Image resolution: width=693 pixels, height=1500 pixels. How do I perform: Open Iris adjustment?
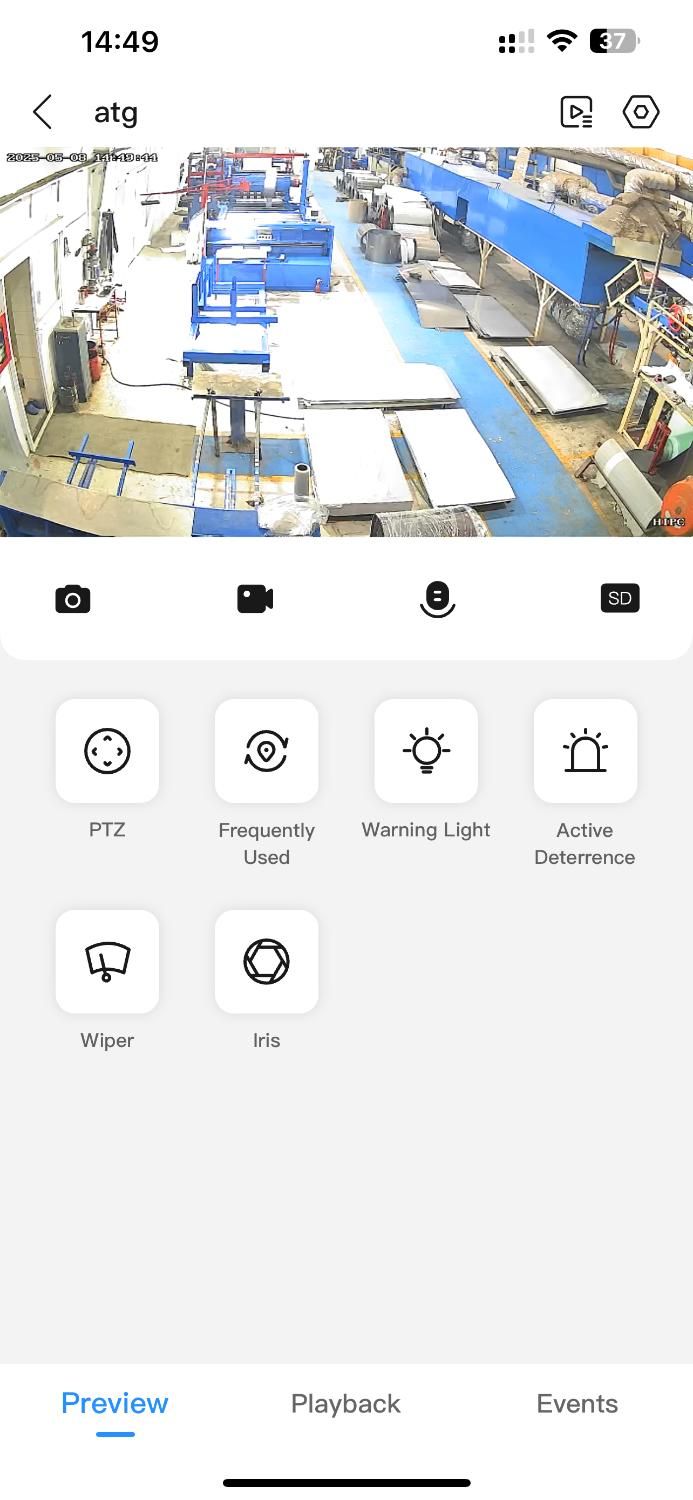[266, 961]
